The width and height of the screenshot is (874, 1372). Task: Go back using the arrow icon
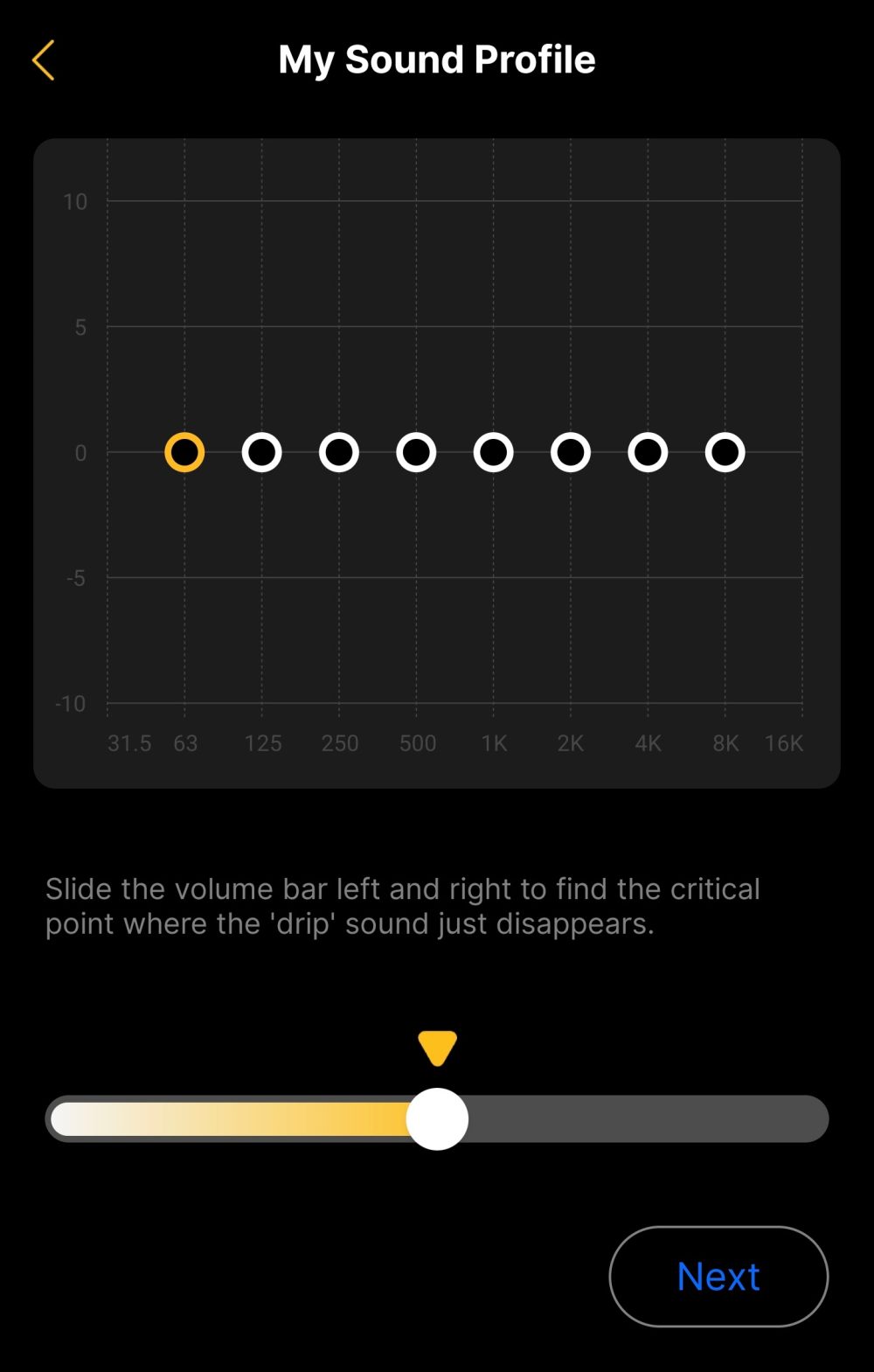[44, 60]
